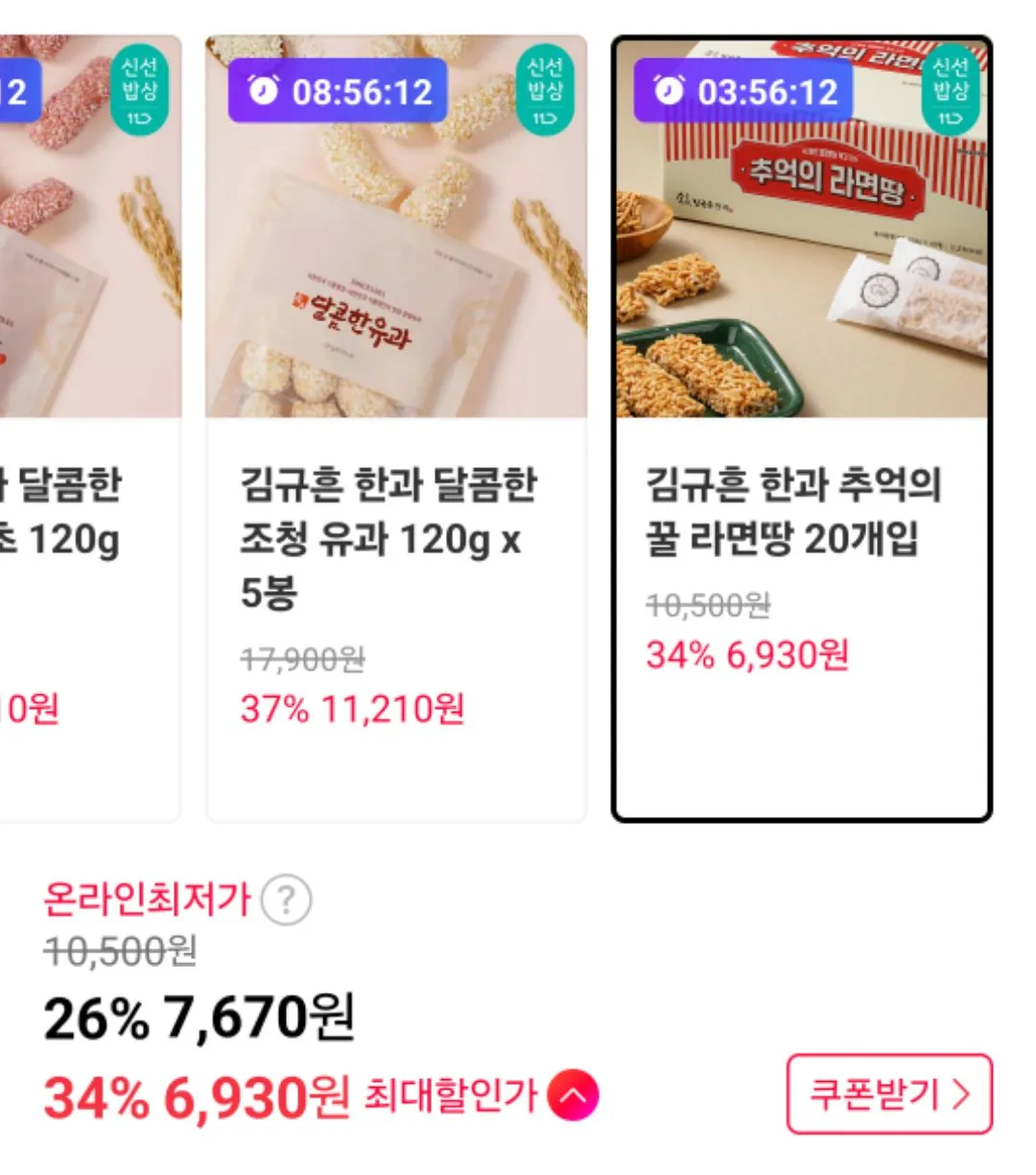This screenshot has width=1036, height=1175.
Task: Click the chevron arrow inside the 쿠폰받기 button
Action: tap(962, 1096)
